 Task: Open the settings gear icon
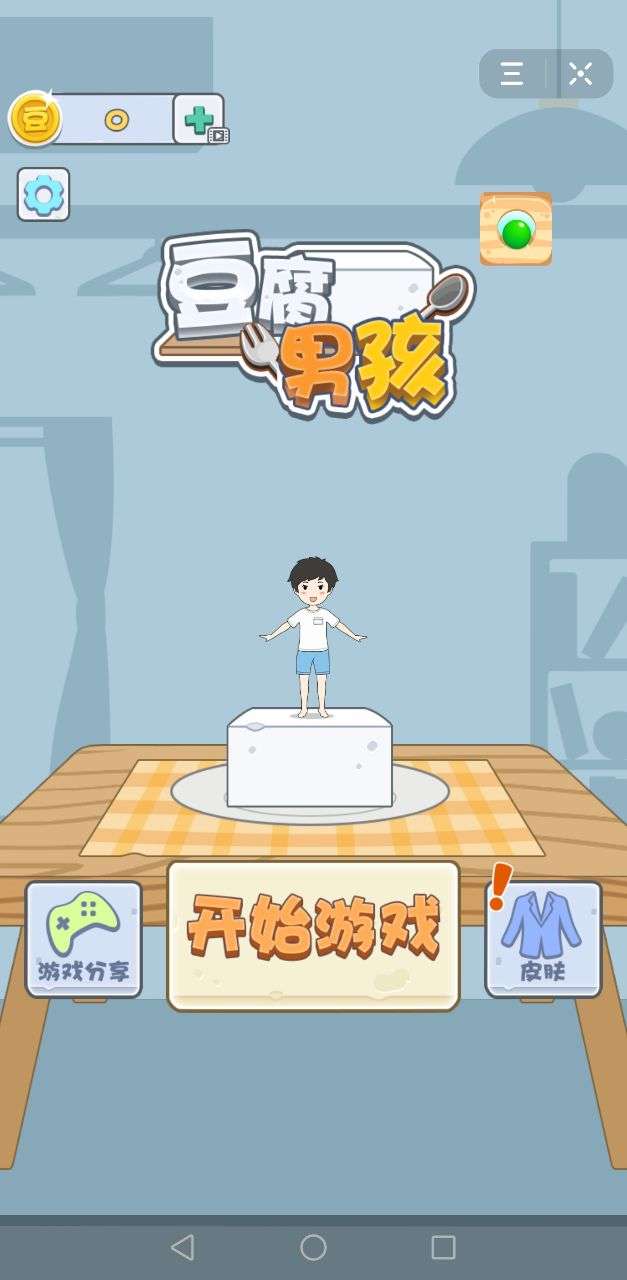click(43, 194)
